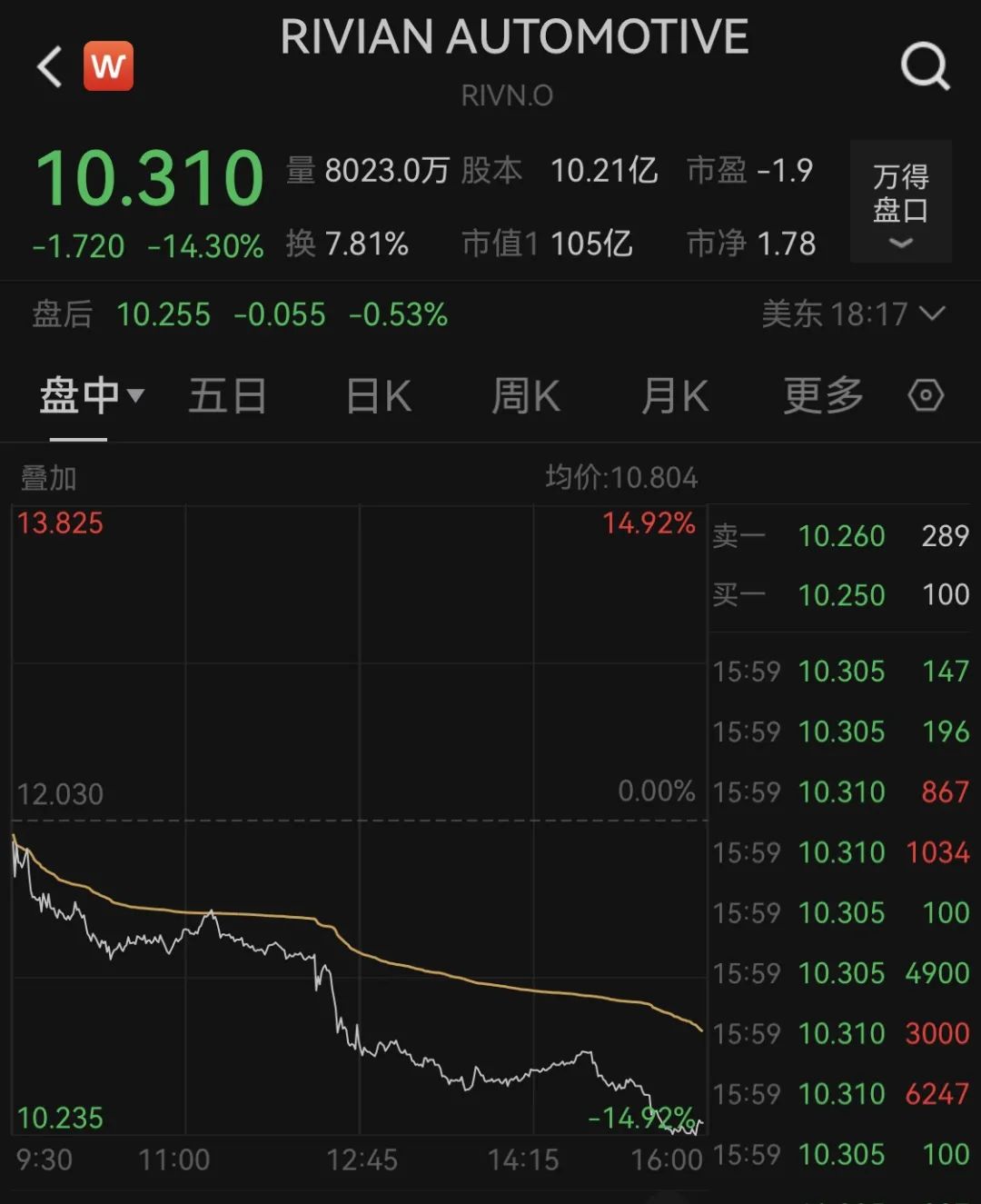Switch to the 周K chart tab
Image resolution: width=981 pixels, height=1204 pixels.
coord(526,396)
